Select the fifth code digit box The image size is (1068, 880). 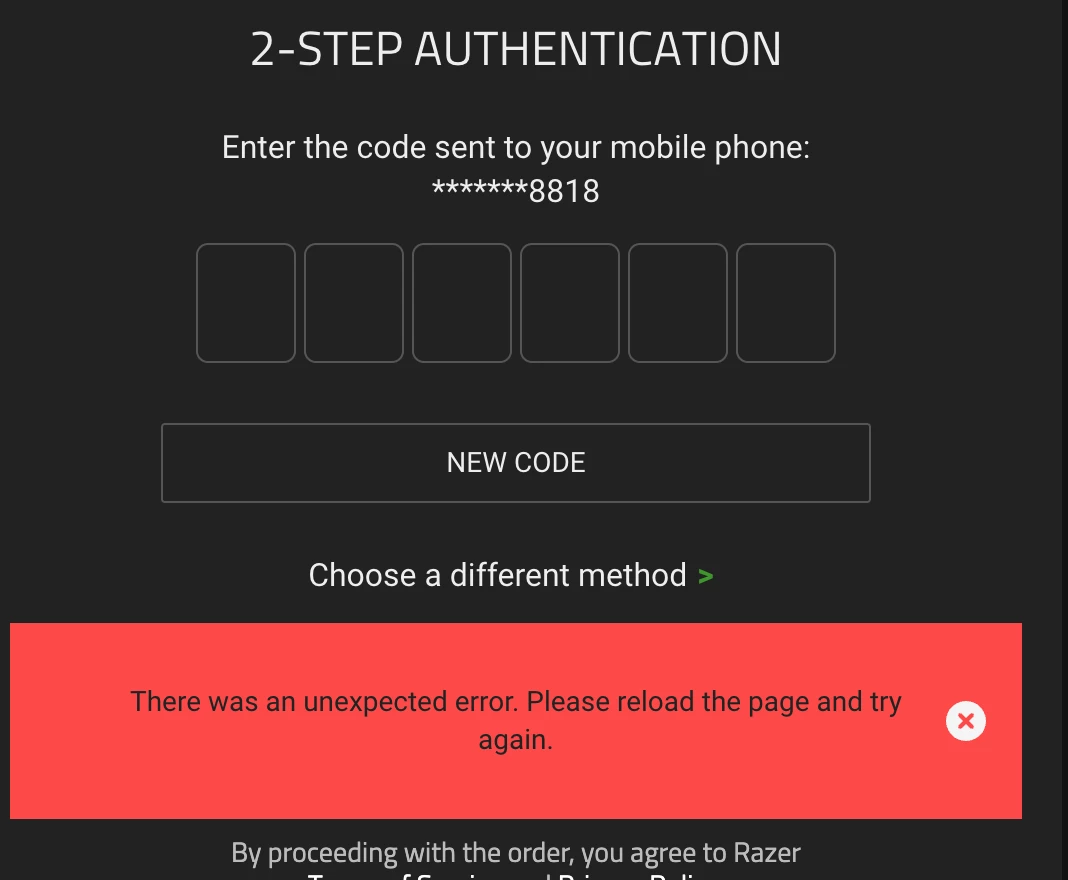[x=678, y=303]
